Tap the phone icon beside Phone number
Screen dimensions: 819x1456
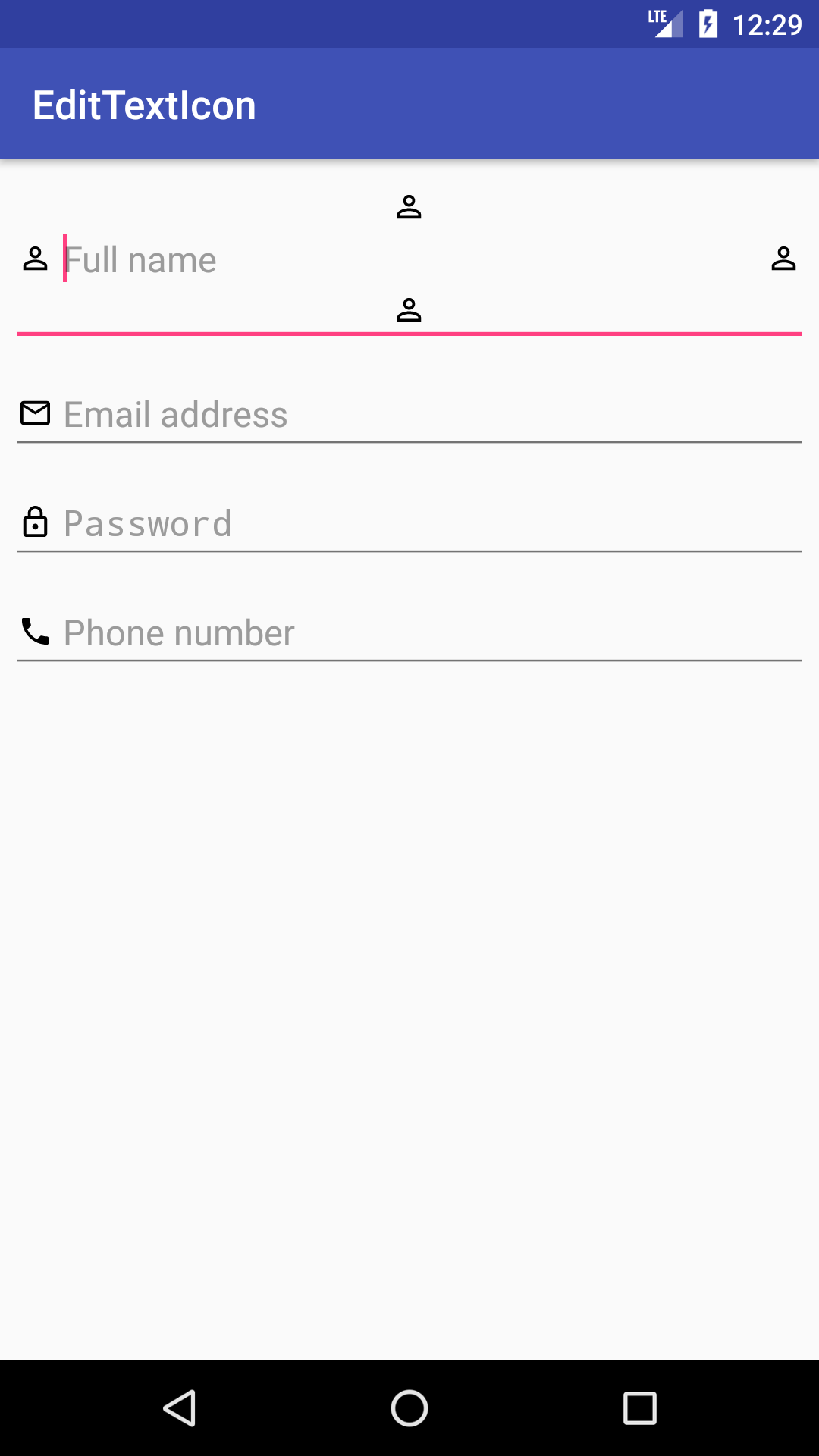pyautogui.click(x=34, y=632)
